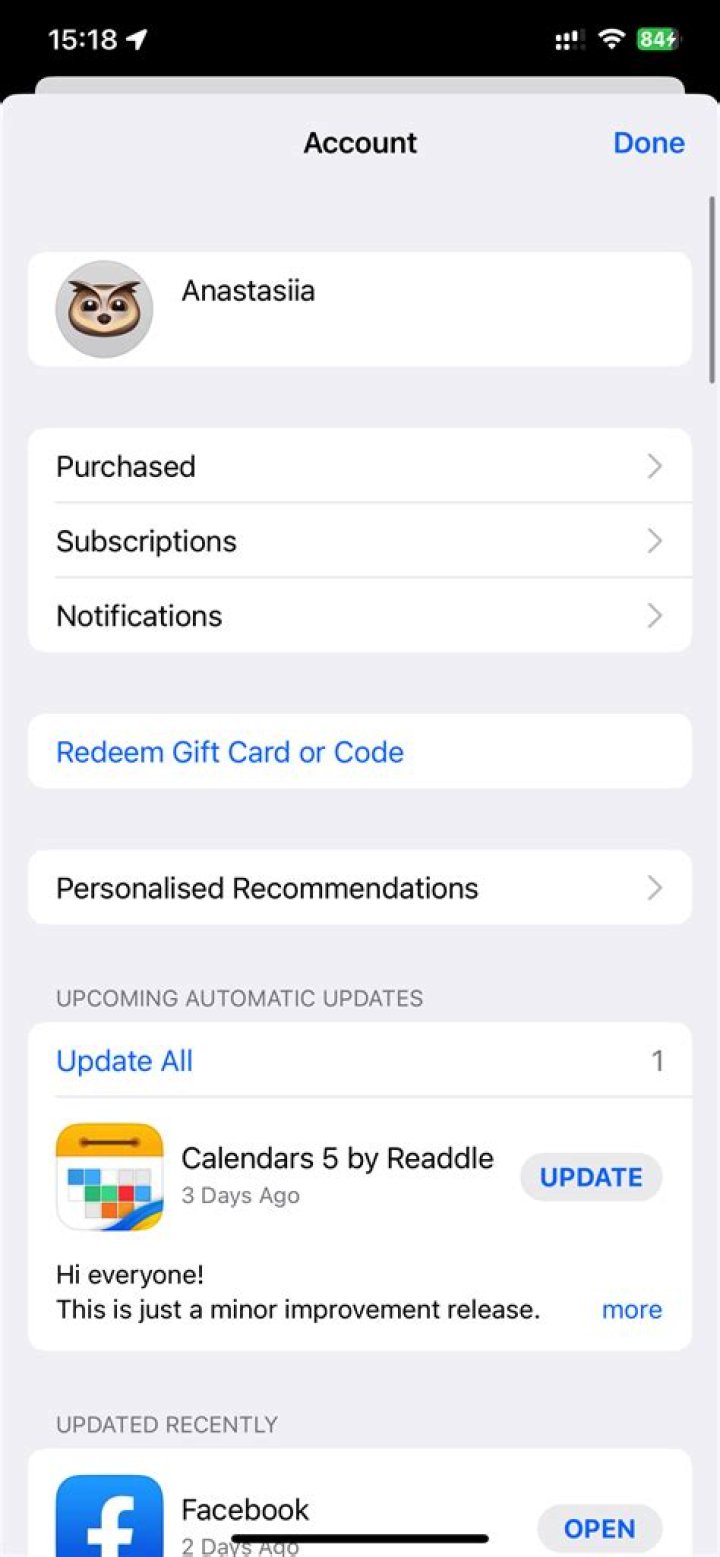Open Anastasiia's account profile
The width and height of the screenshot is (720, 1557).
click(x=359, y=309)
